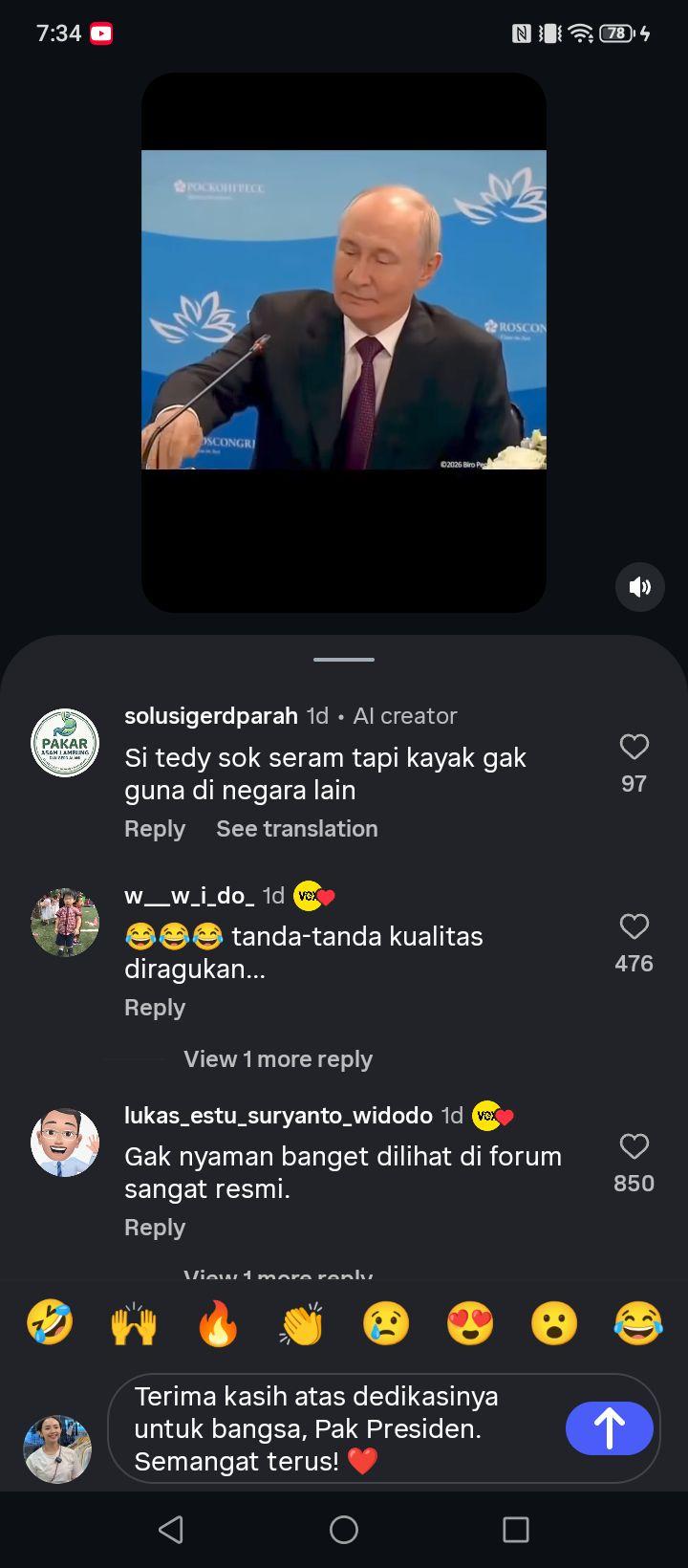Open the video above the comments
The height and width of the screenshot is (1568, 688).
pos(344,342)
